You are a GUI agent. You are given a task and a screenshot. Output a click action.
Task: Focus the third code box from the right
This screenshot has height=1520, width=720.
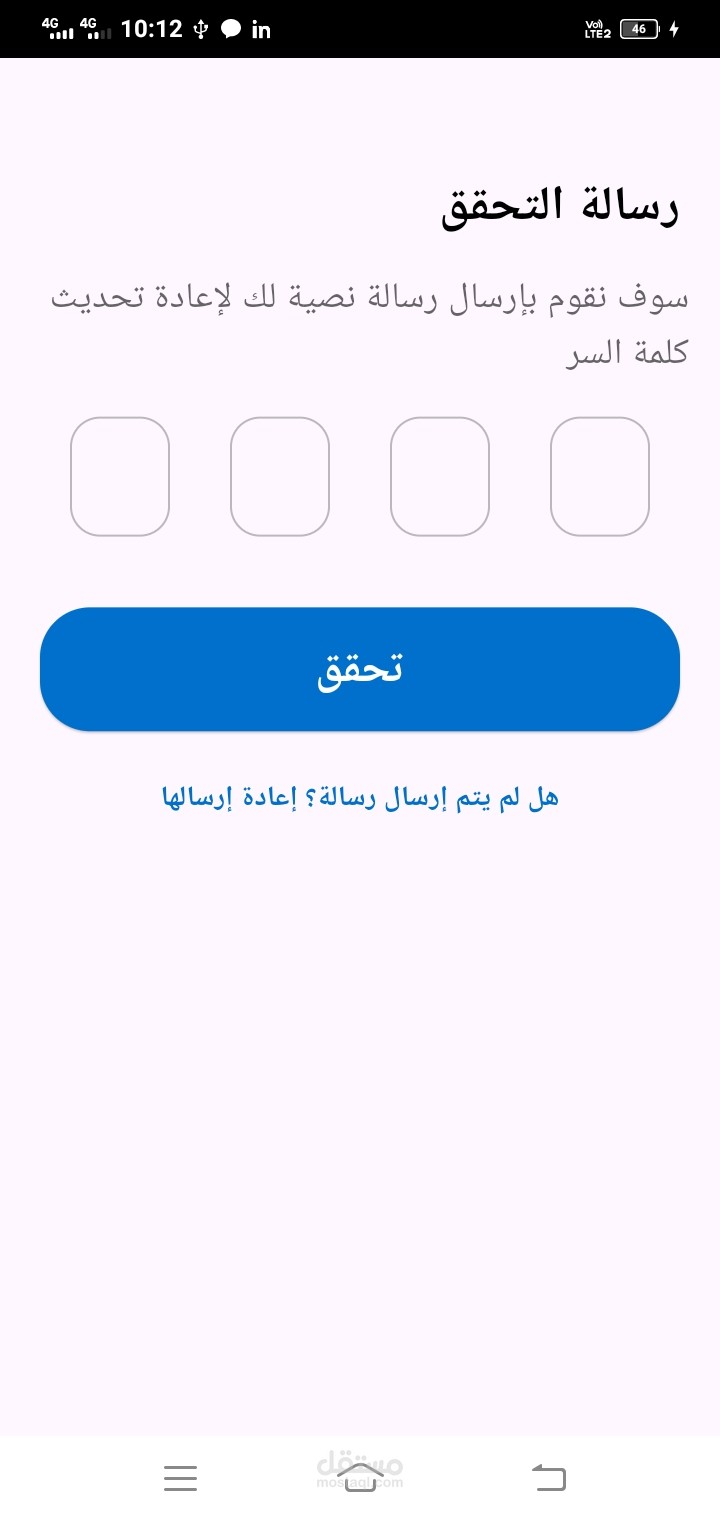coord(280,477)
